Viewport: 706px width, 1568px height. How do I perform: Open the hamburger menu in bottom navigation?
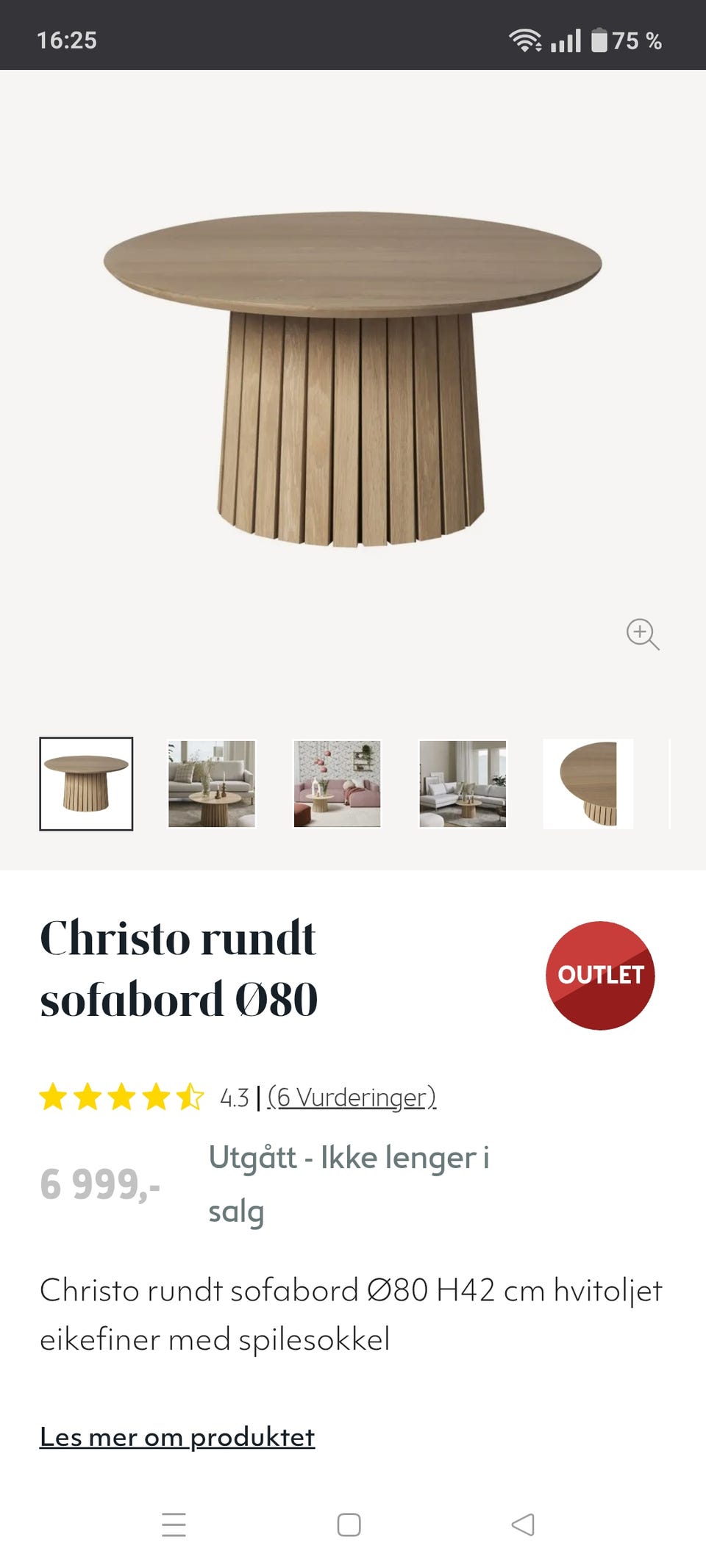coord(174,1525)
